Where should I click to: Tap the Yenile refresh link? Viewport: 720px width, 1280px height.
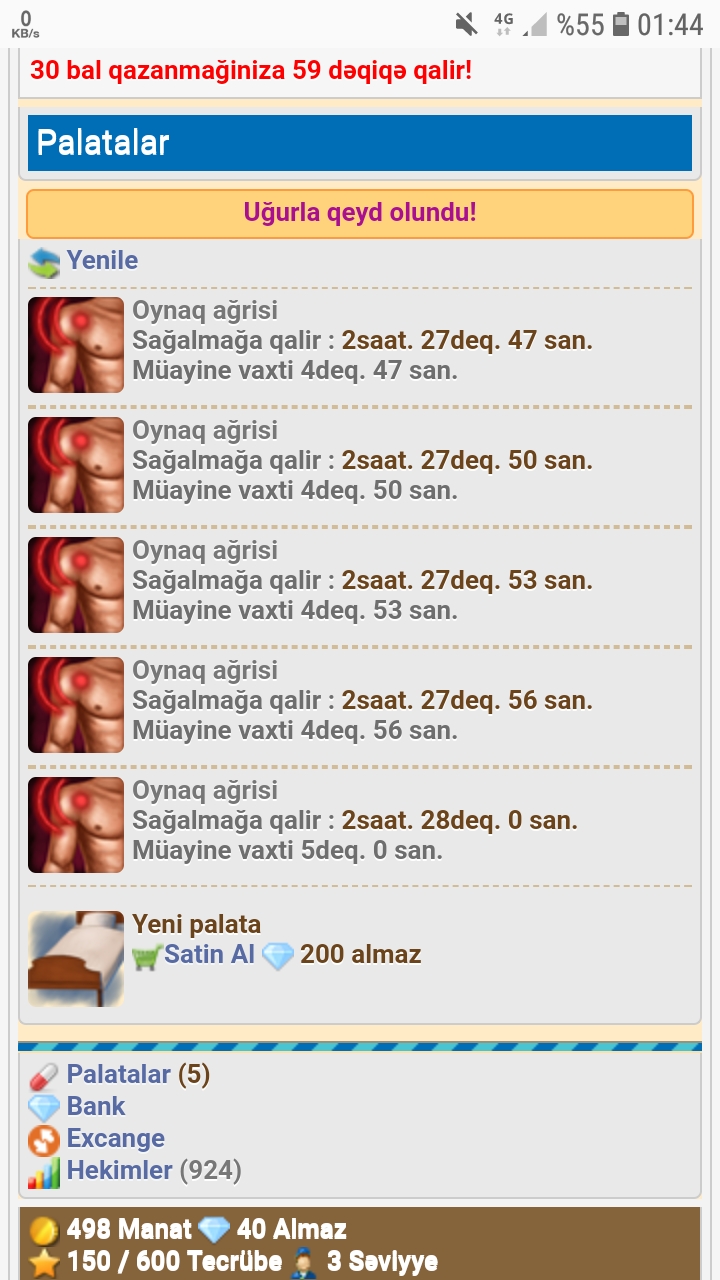click(x=101, y=261)
